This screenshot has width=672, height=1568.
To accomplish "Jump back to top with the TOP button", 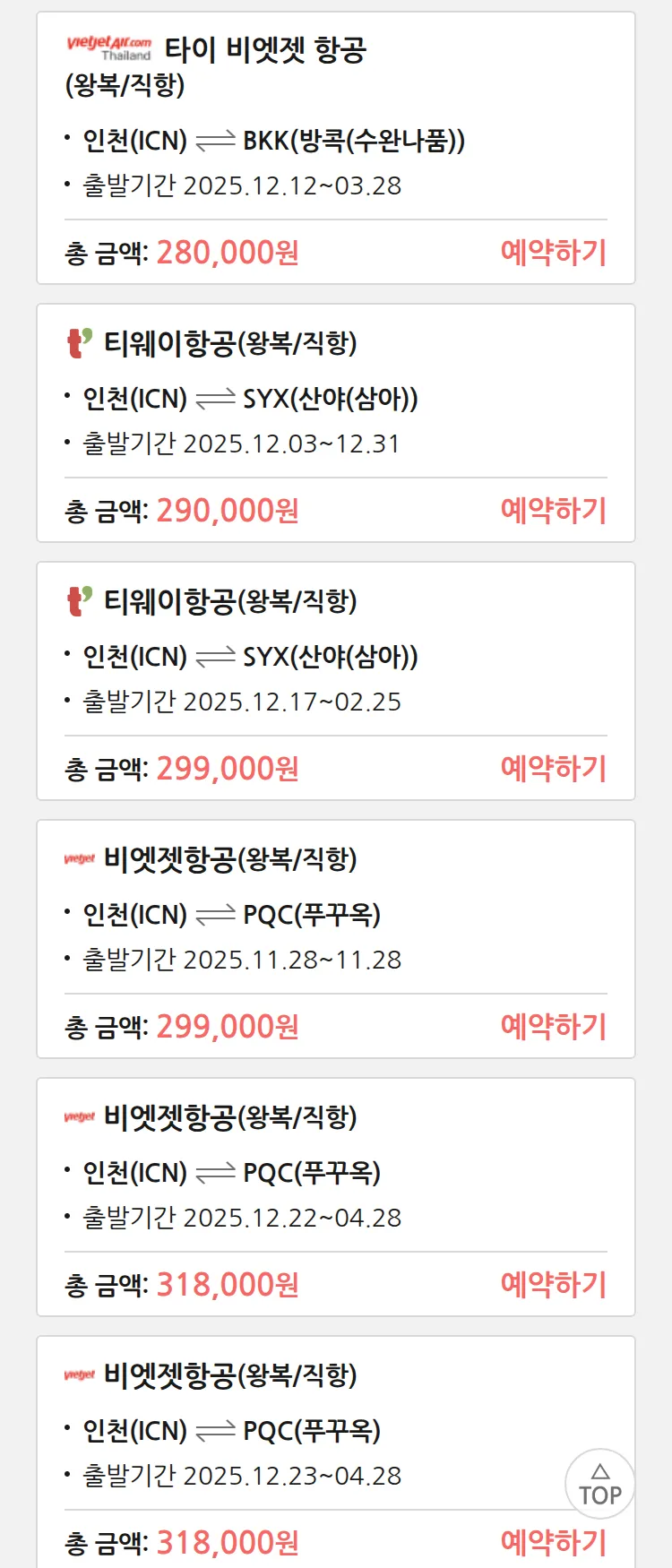I will pyautogui.click(x=599, y=1485).
